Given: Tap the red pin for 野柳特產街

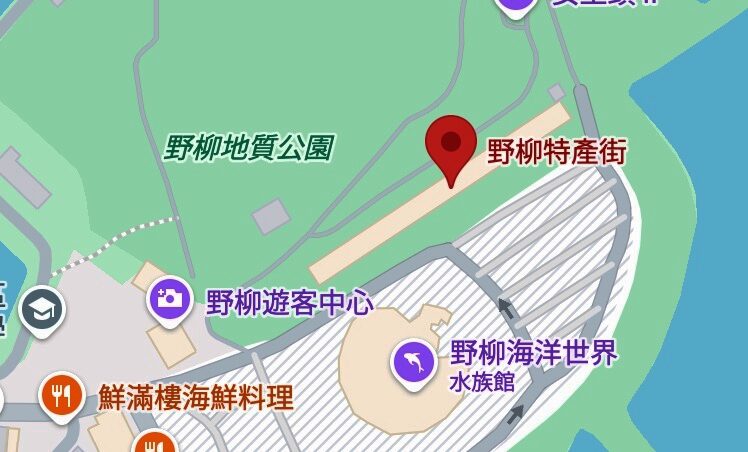Looking at the screenshot, I should point(451,145).
